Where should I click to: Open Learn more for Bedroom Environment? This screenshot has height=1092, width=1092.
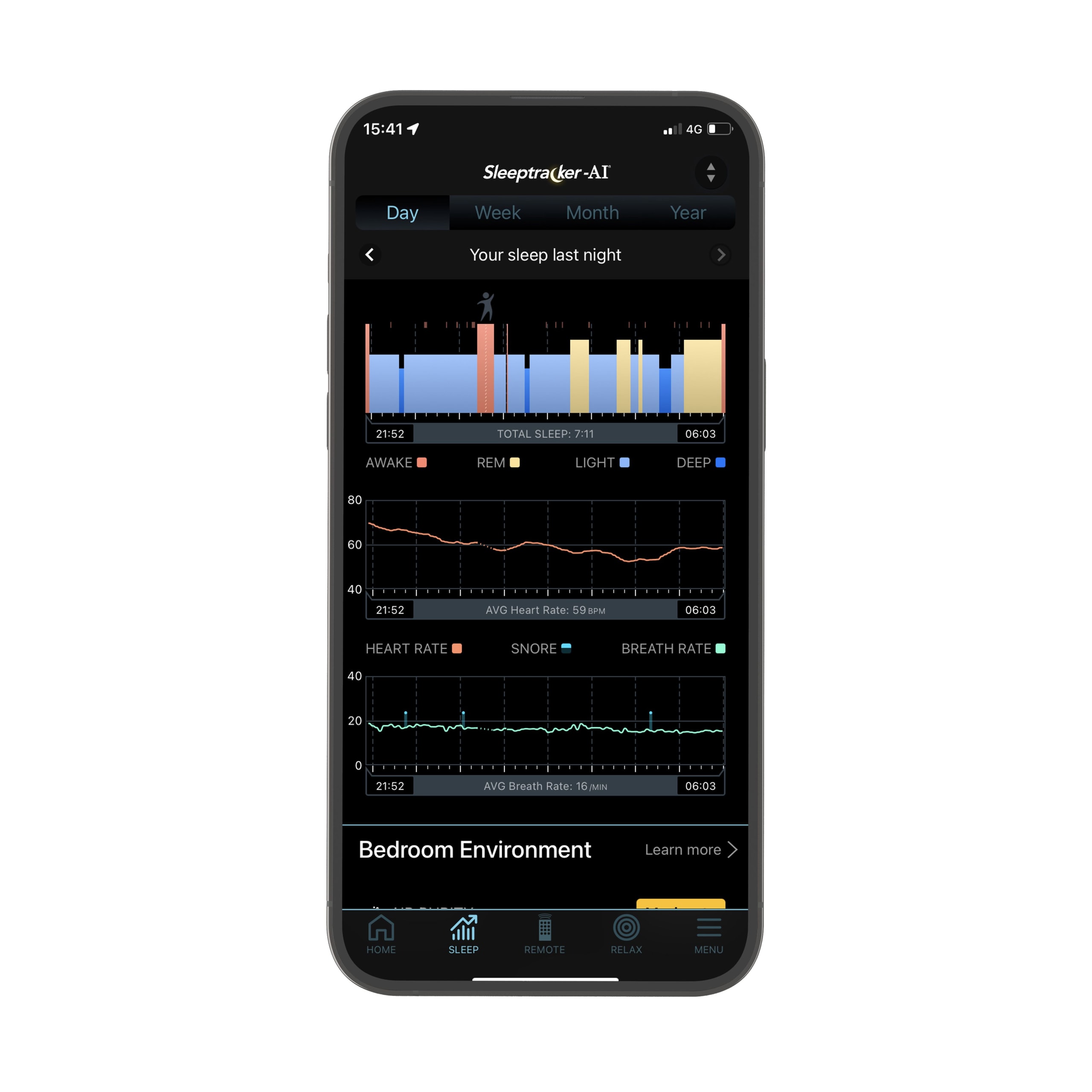coord(691,850)
